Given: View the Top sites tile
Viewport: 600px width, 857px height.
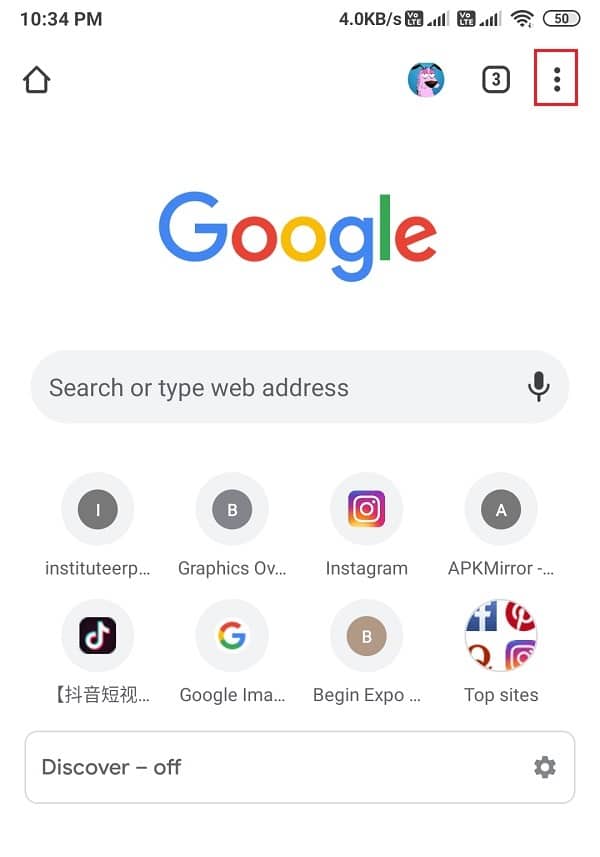Looking at the screenshot, I should coord(501,636).
